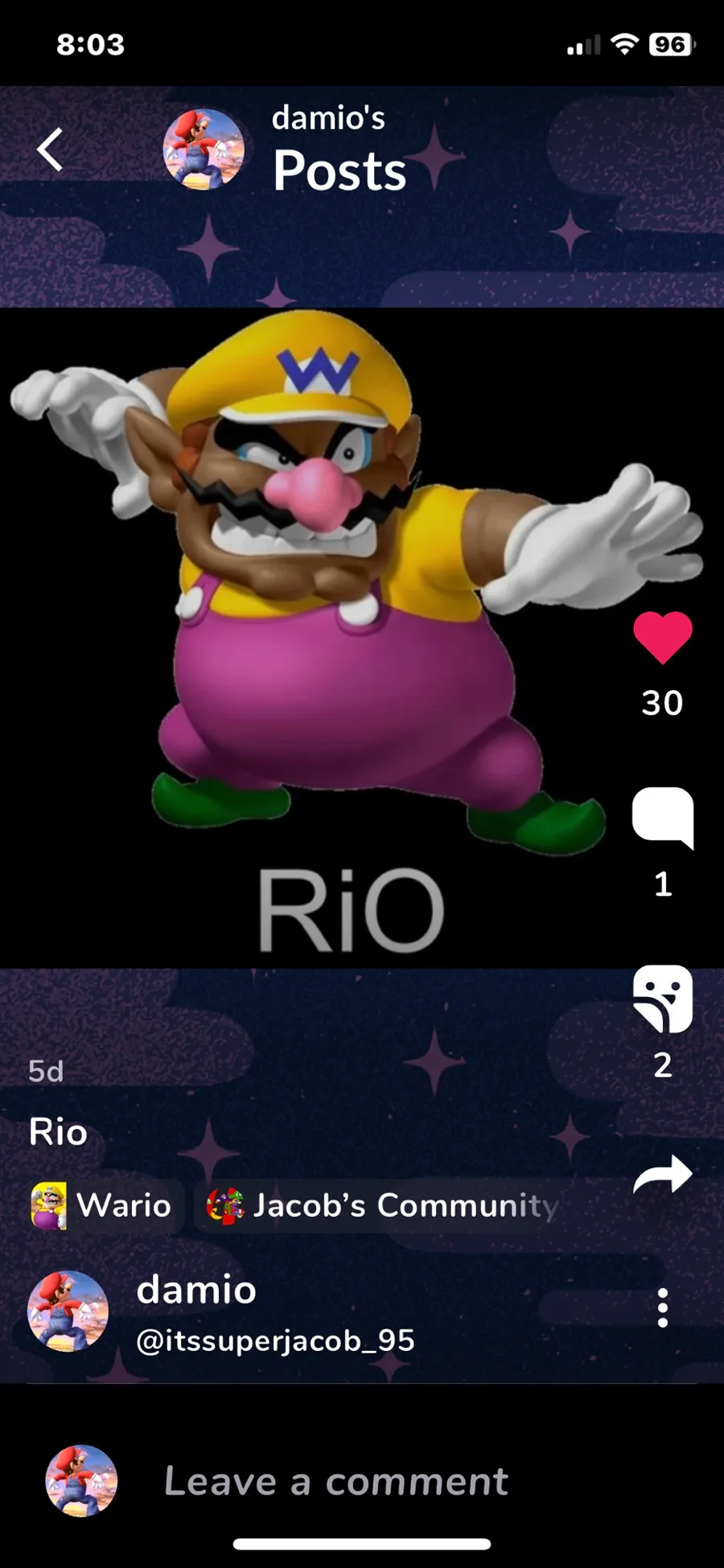Viewport: 724px width, 1568px height.
Task: Tap the Leave a comment field
Action: [336, 1481]
